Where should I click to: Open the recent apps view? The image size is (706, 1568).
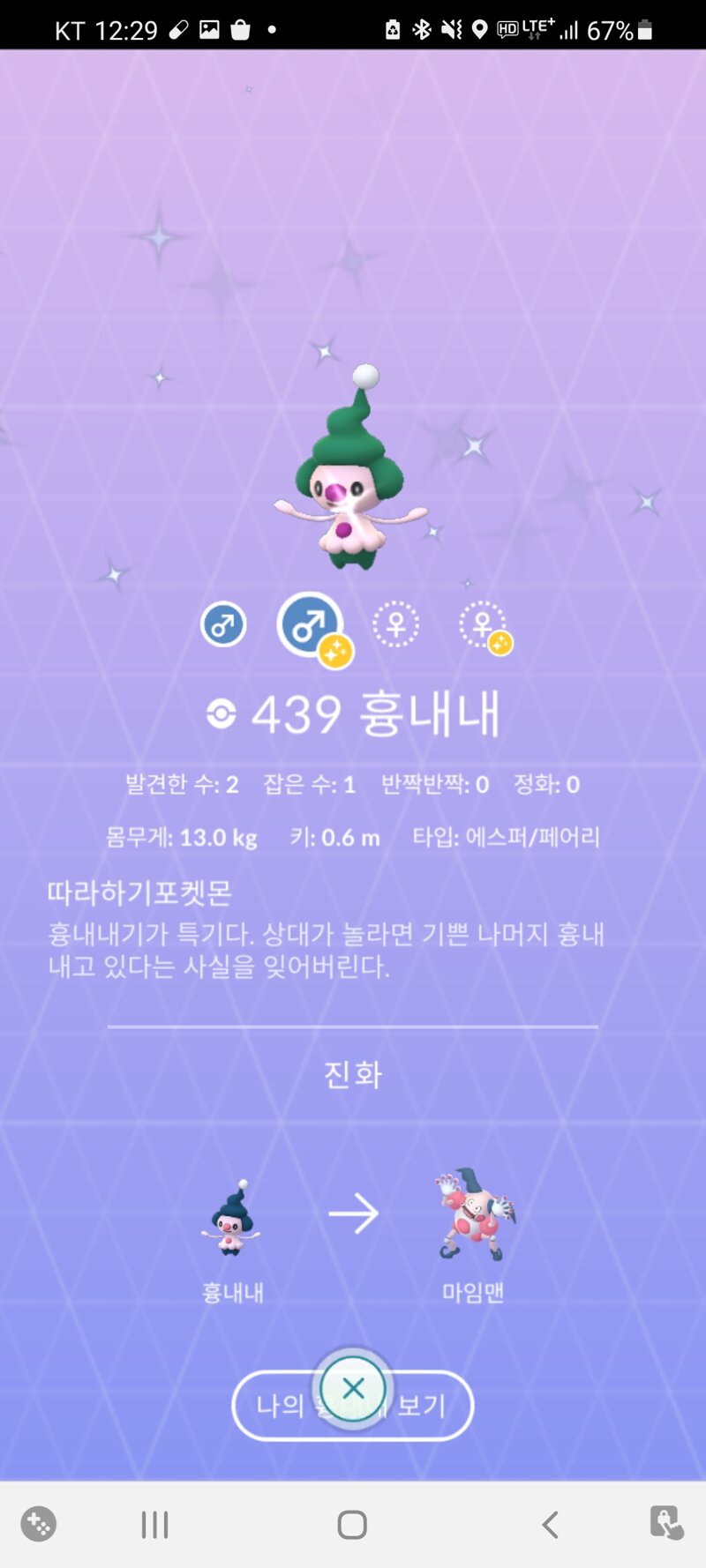155,1524
